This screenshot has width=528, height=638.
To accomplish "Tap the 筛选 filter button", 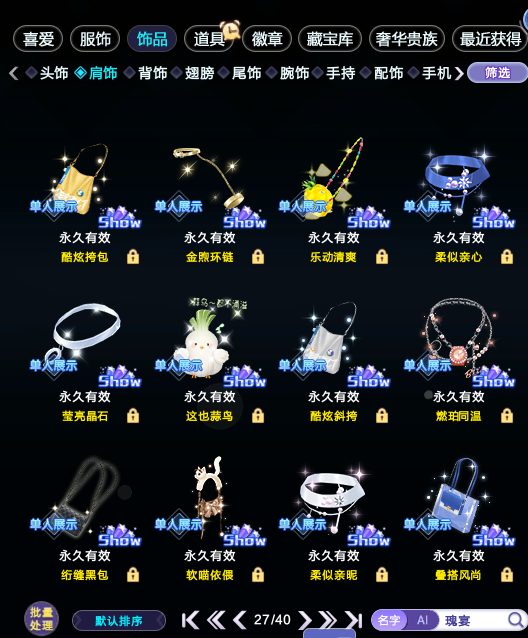I will [x=497, y=73].
